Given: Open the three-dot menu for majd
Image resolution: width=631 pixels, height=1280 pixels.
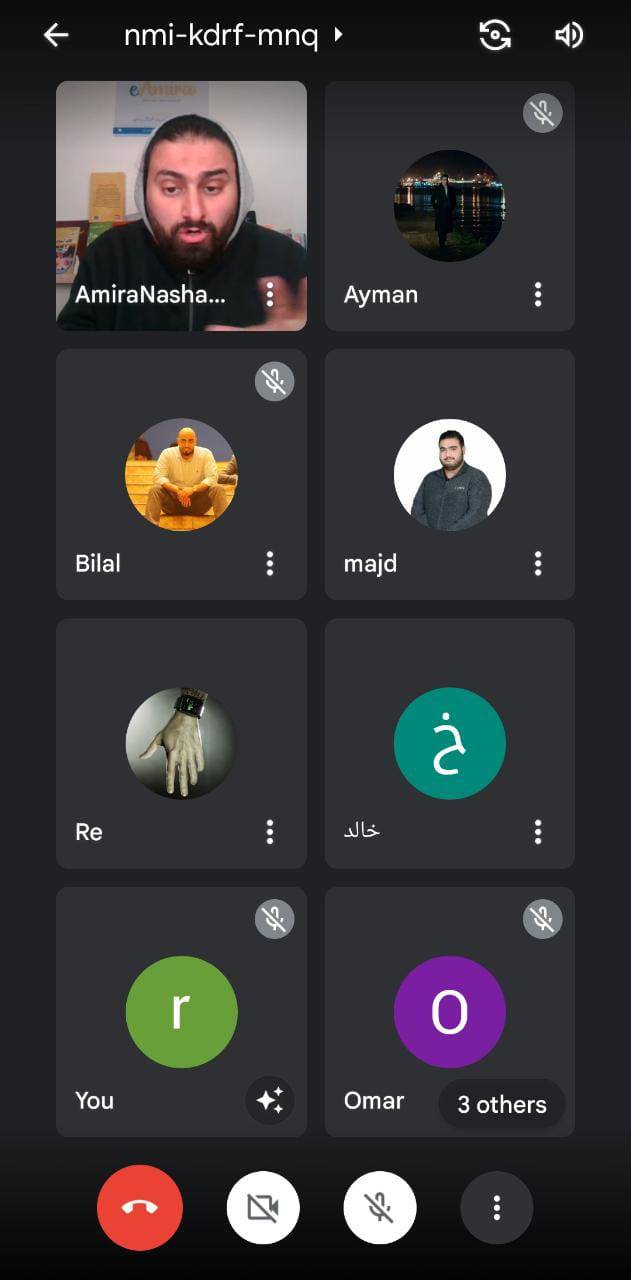Looking at the screenshot, I should click(538, 563).
